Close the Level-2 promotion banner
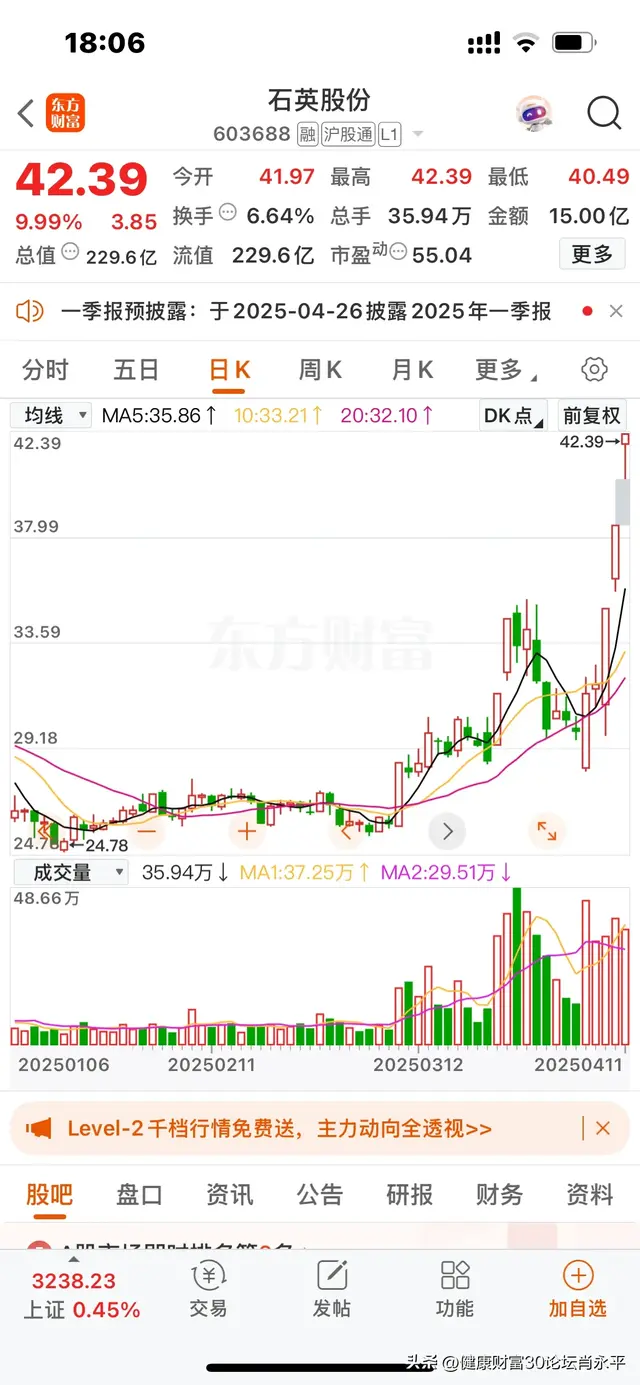 [x=603, y=1128]
